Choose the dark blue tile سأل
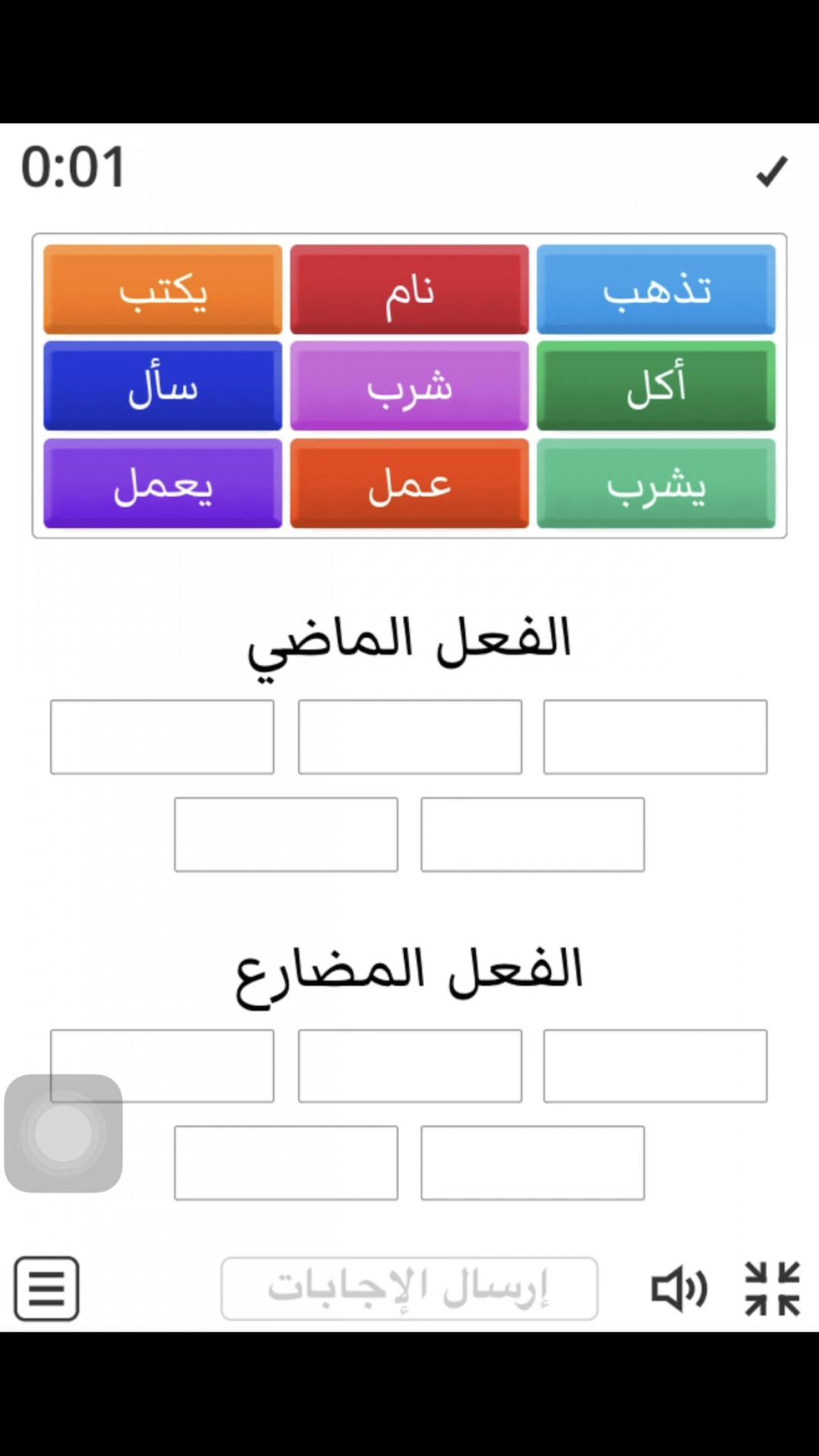Viewport: 819px width, 1456px height. [162, 385]
